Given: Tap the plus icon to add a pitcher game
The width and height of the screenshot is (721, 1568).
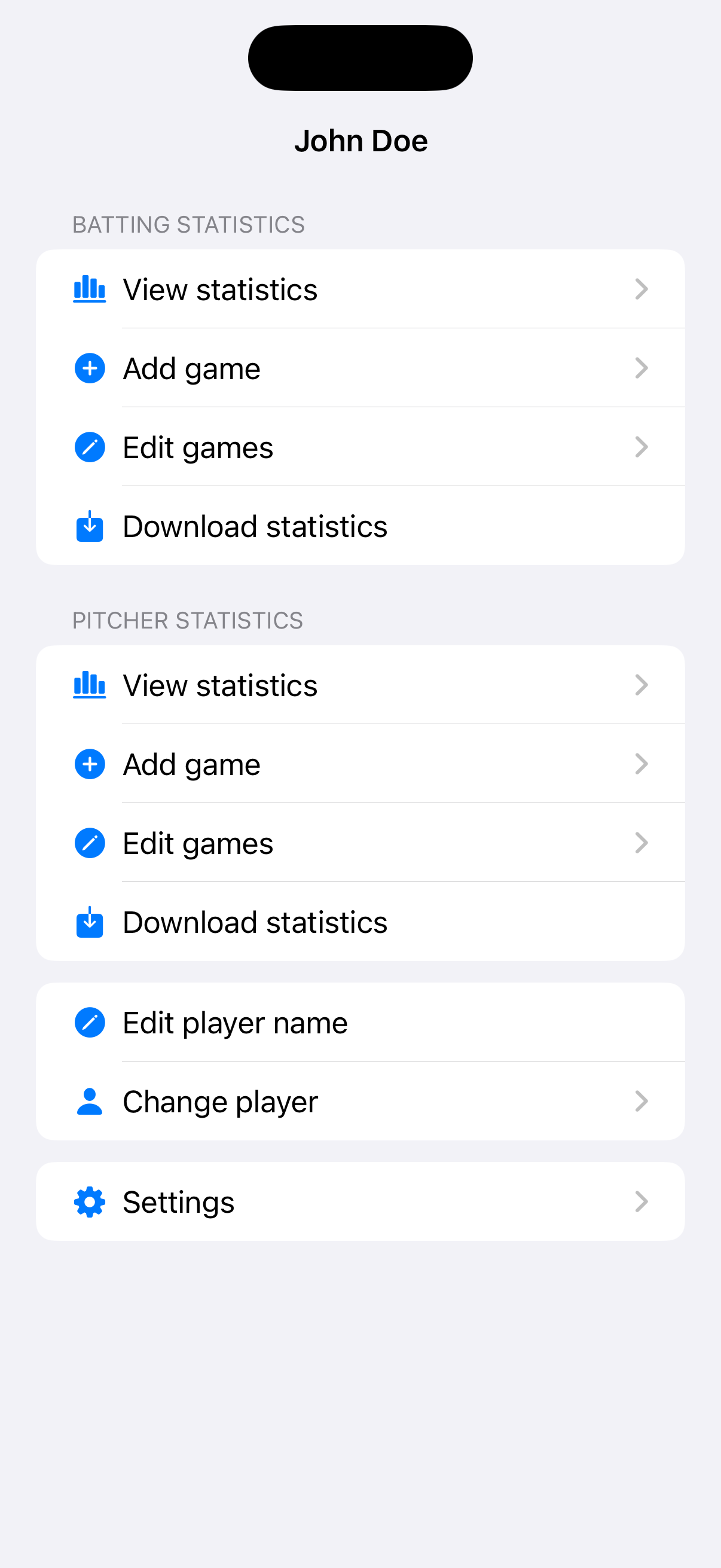Looking at the screenshot, I should pos(89,764).
